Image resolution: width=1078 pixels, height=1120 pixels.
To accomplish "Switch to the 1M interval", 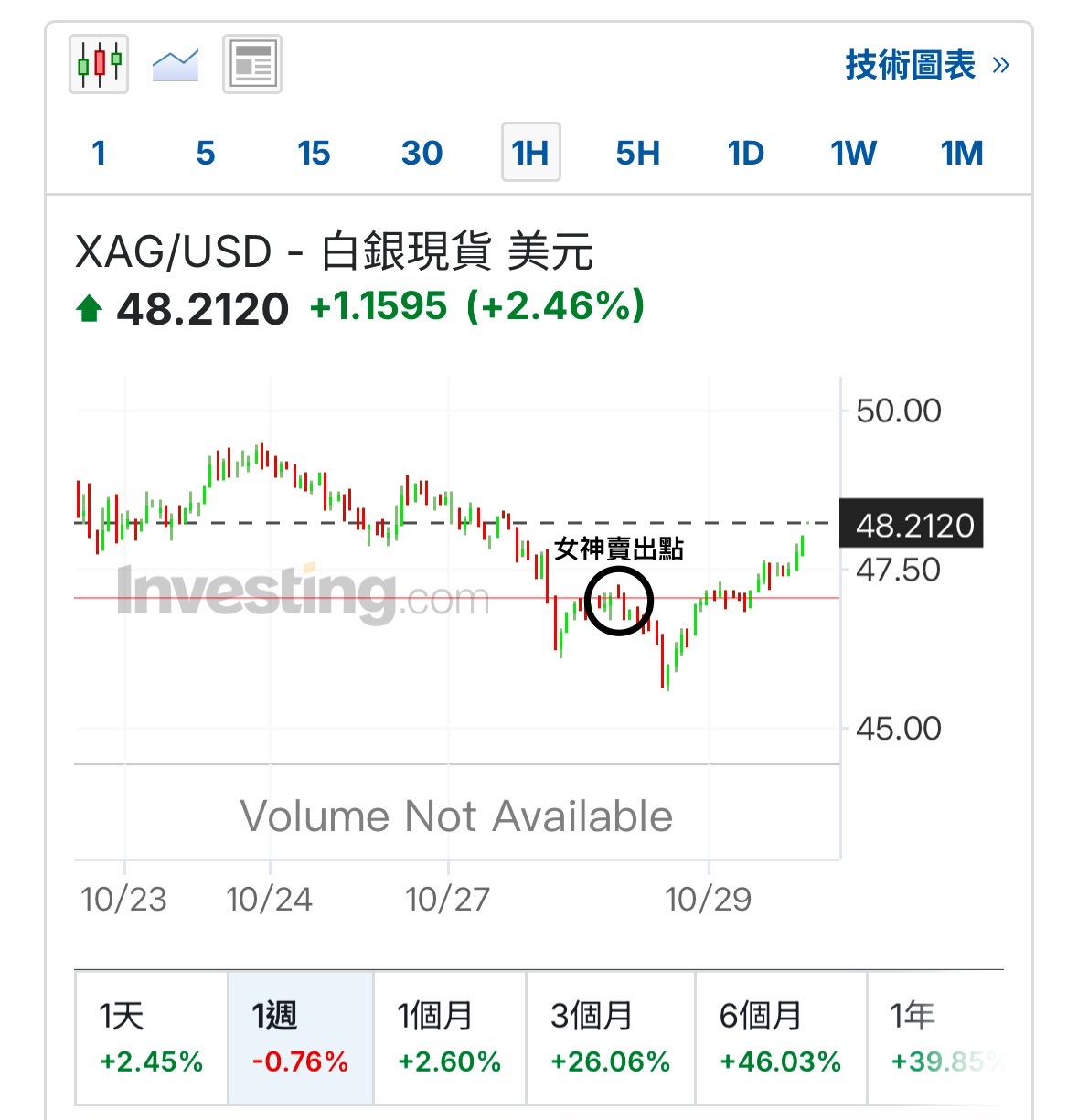I will tap(962, 153).
